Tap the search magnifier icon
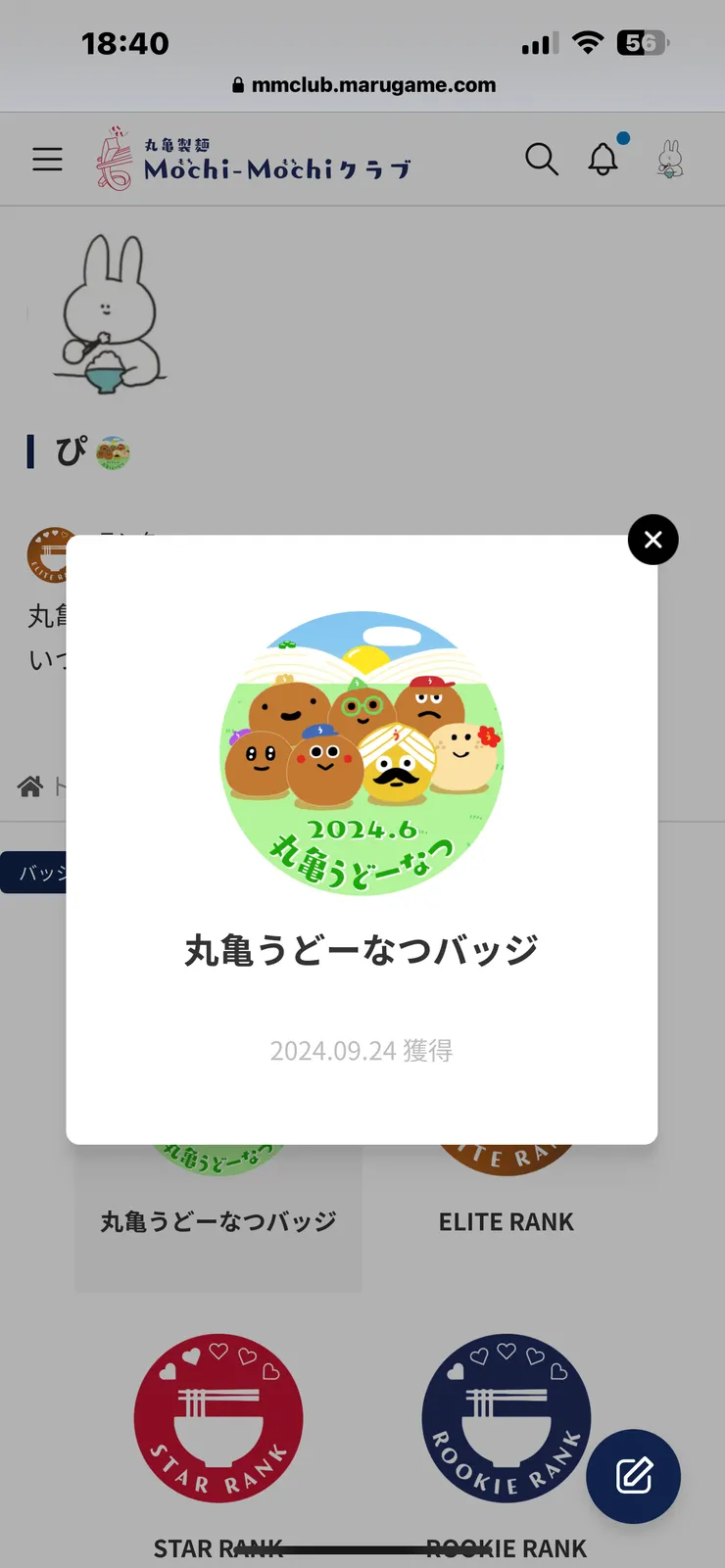 [542, 159]
